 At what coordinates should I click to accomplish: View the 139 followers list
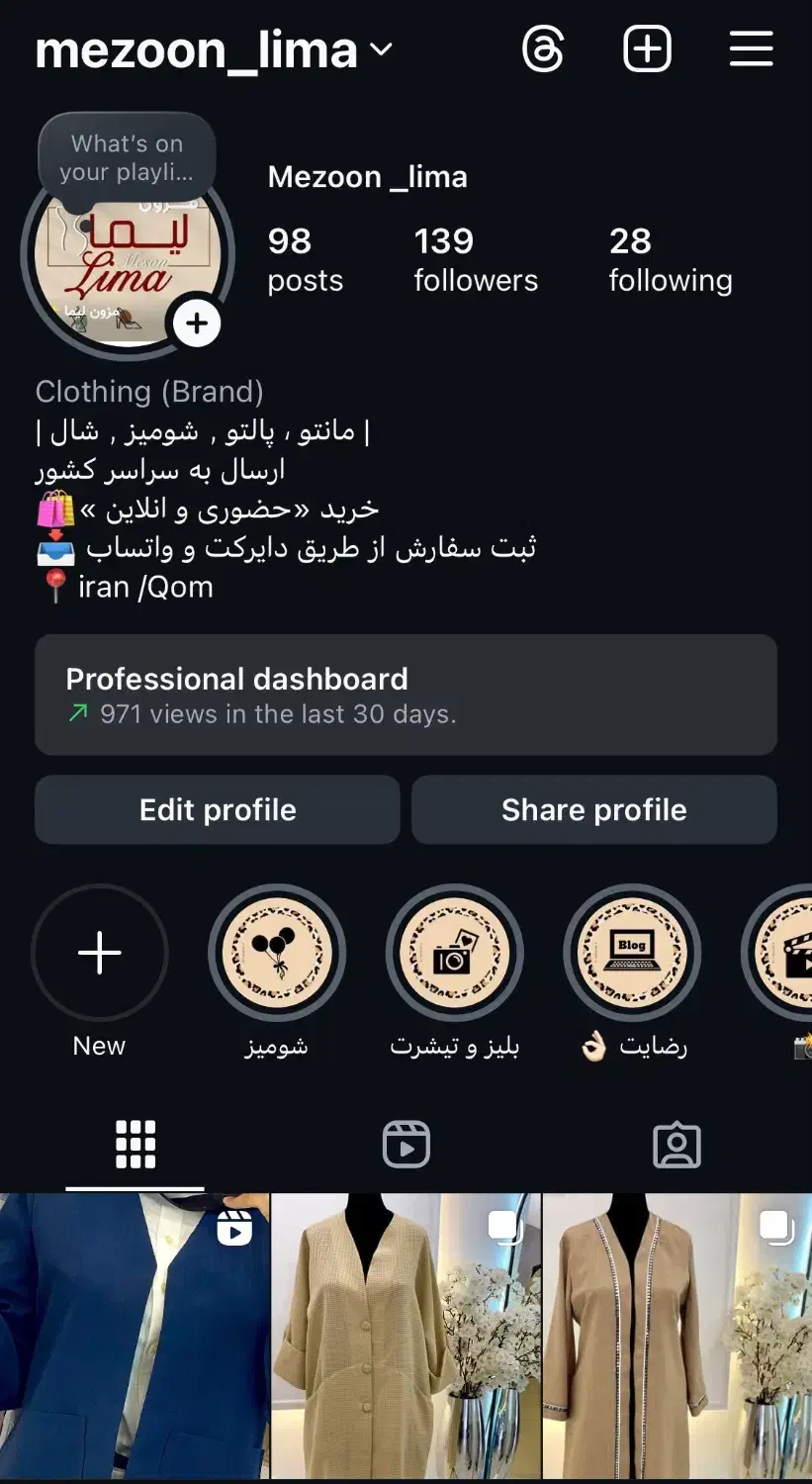click(x=475, y=259)
